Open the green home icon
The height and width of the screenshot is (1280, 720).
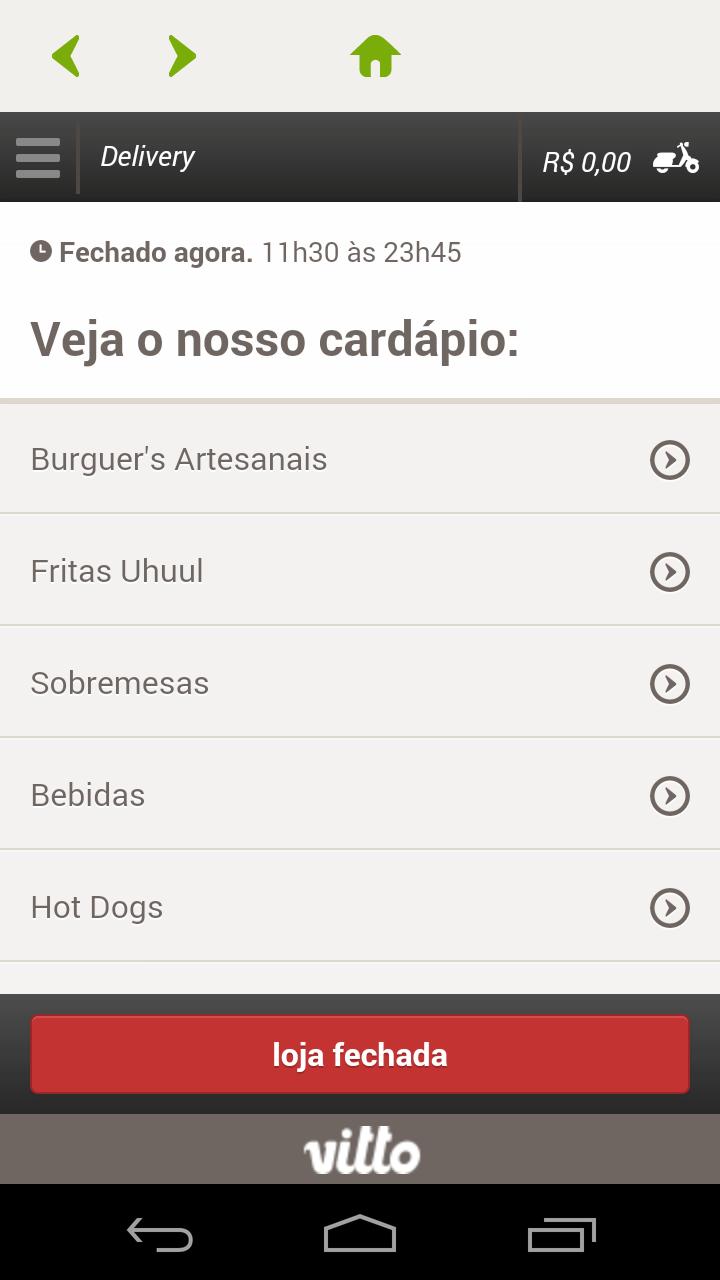[x=375, y=57]
